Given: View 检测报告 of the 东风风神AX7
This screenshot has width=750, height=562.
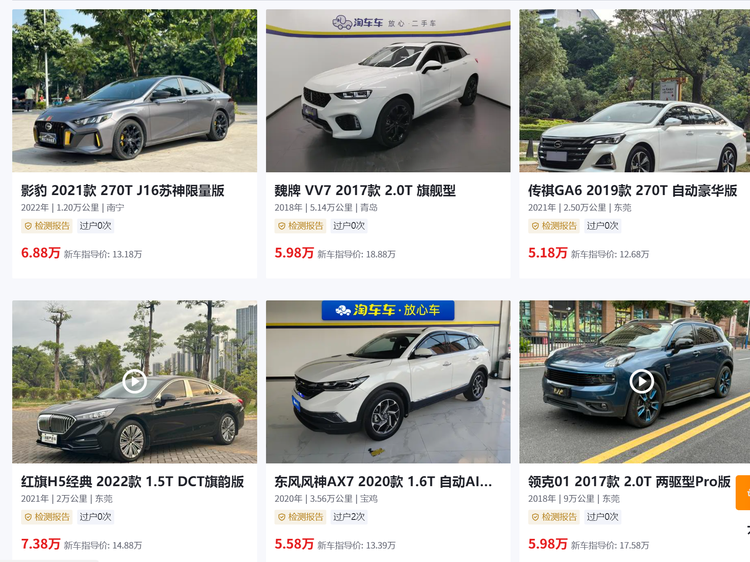Looking at the screenshot, I should 300,517.
